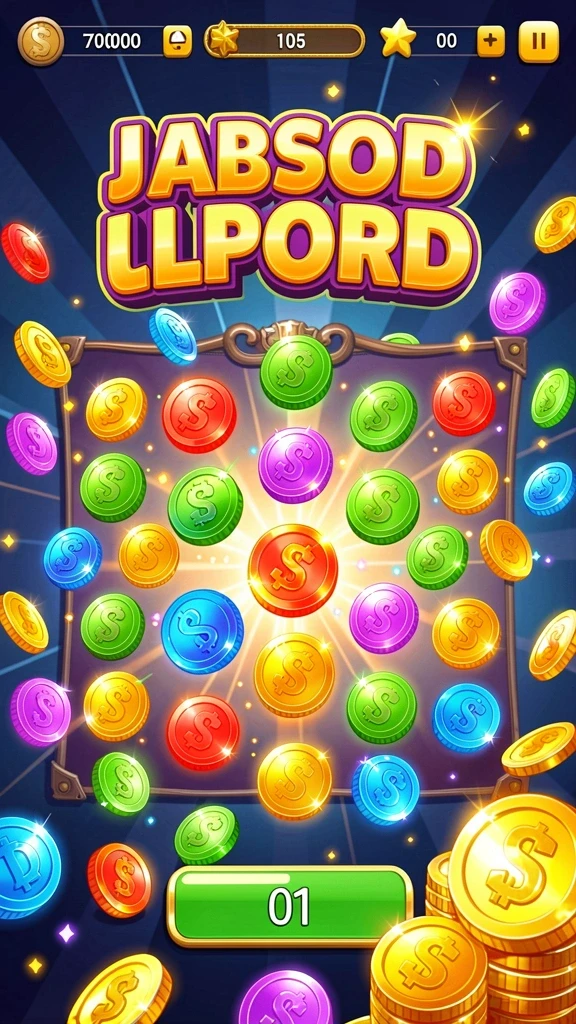The width and height of the screenshot is (576, 1024).
Task: Add more stars with the plus button
Action: click(491, 42)
